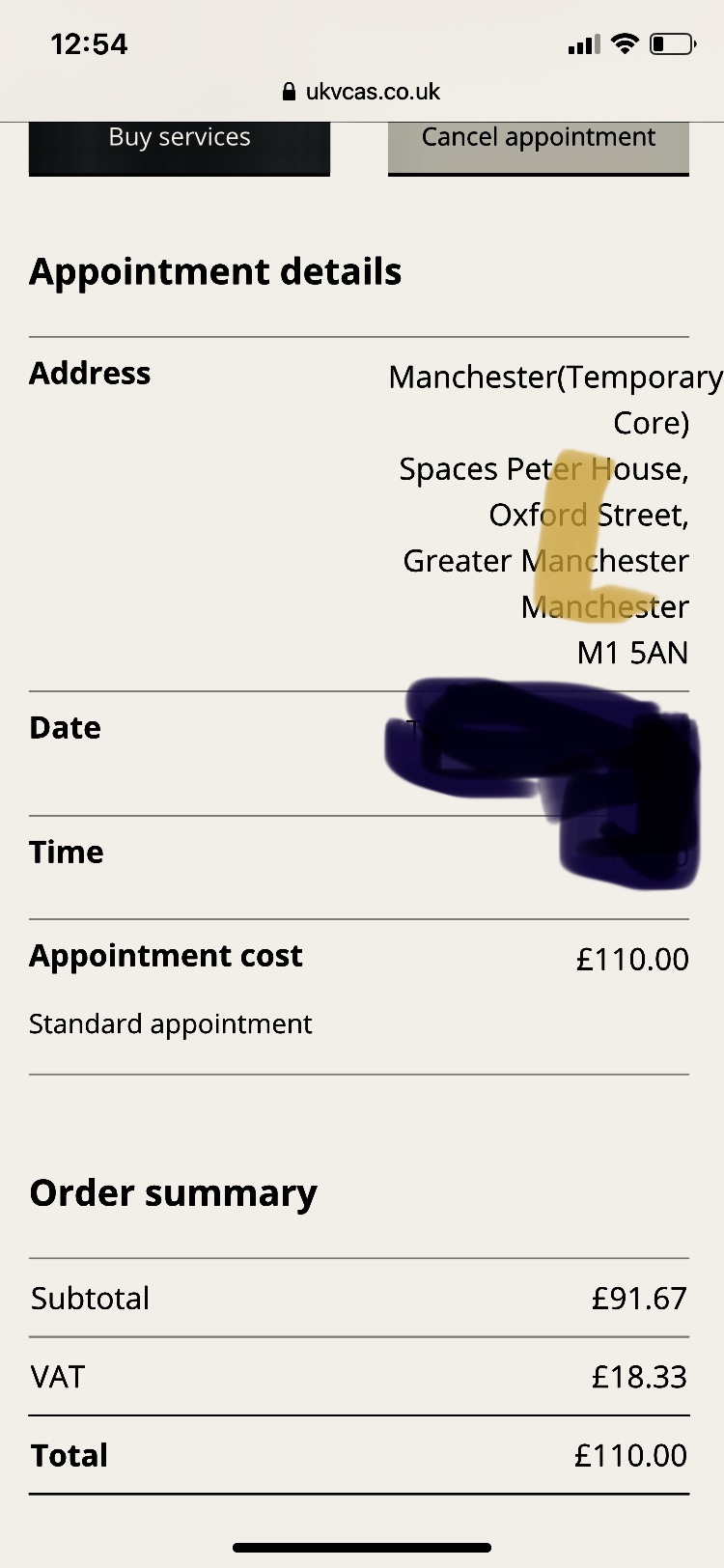The image size is (724, 1568).
Task: Tap the Buy services button
Action: 180,145
